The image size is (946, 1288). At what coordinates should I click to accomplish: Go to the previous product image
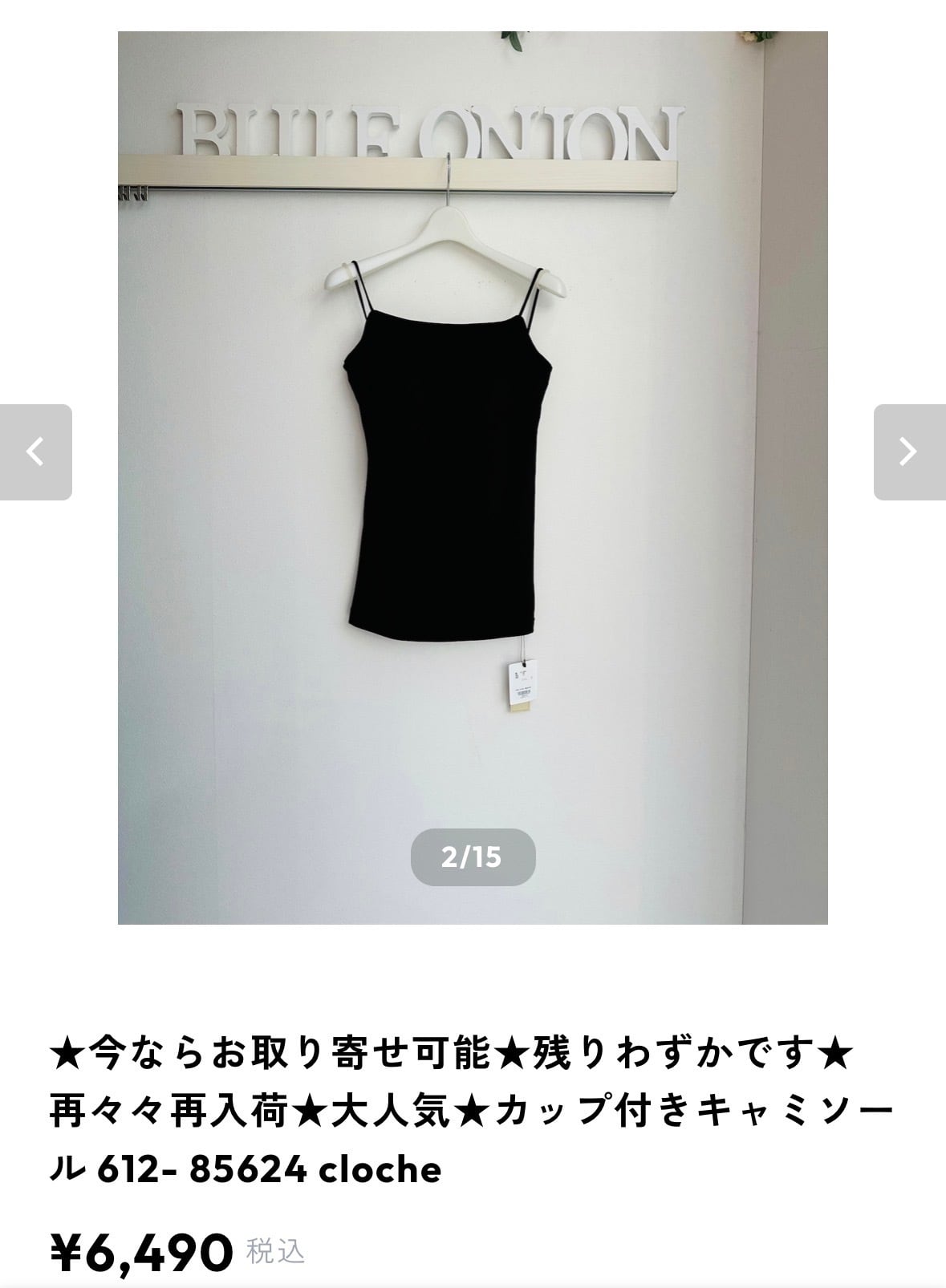point(35,452)
